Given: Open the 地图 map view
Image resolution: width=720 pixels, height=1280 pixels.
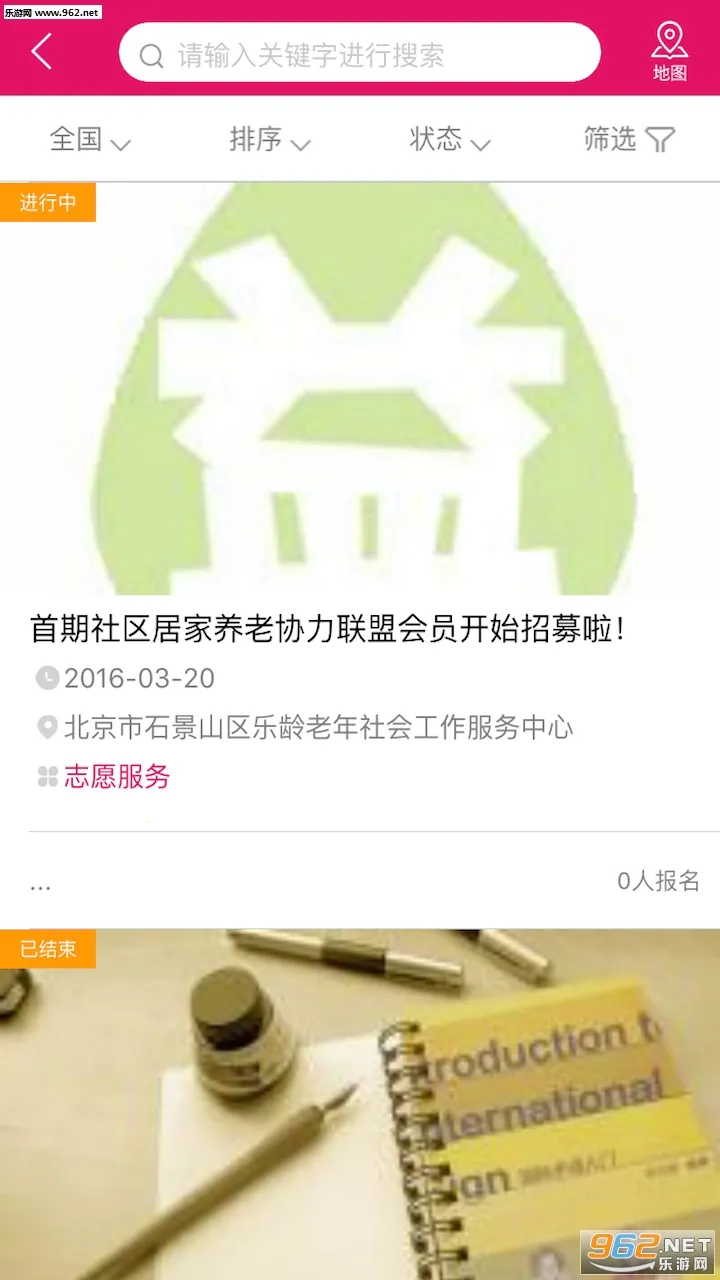Looking at the screenshot, I should pyautogui.click(x=669, y=52).
